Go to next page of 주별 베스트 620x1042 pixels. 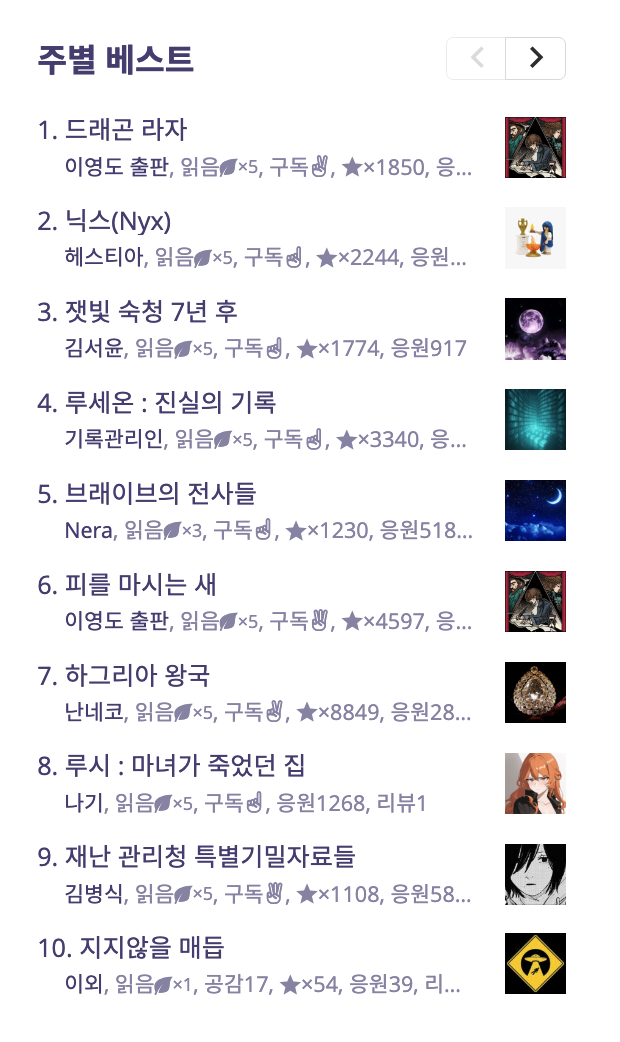point(535,58)
